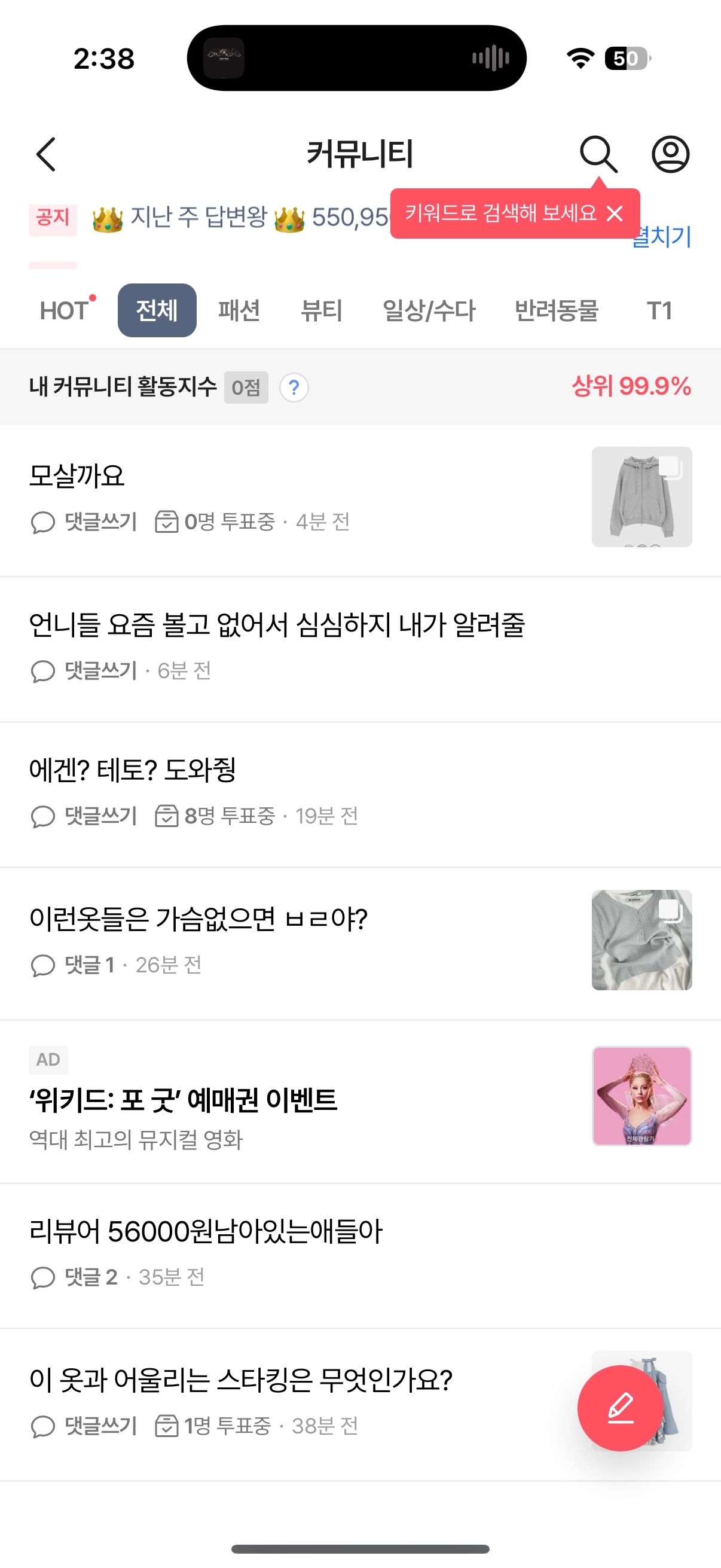This screenshot has height=1568, width=721.
Task: Open the search magnifier icon
Action: point(598,154)
